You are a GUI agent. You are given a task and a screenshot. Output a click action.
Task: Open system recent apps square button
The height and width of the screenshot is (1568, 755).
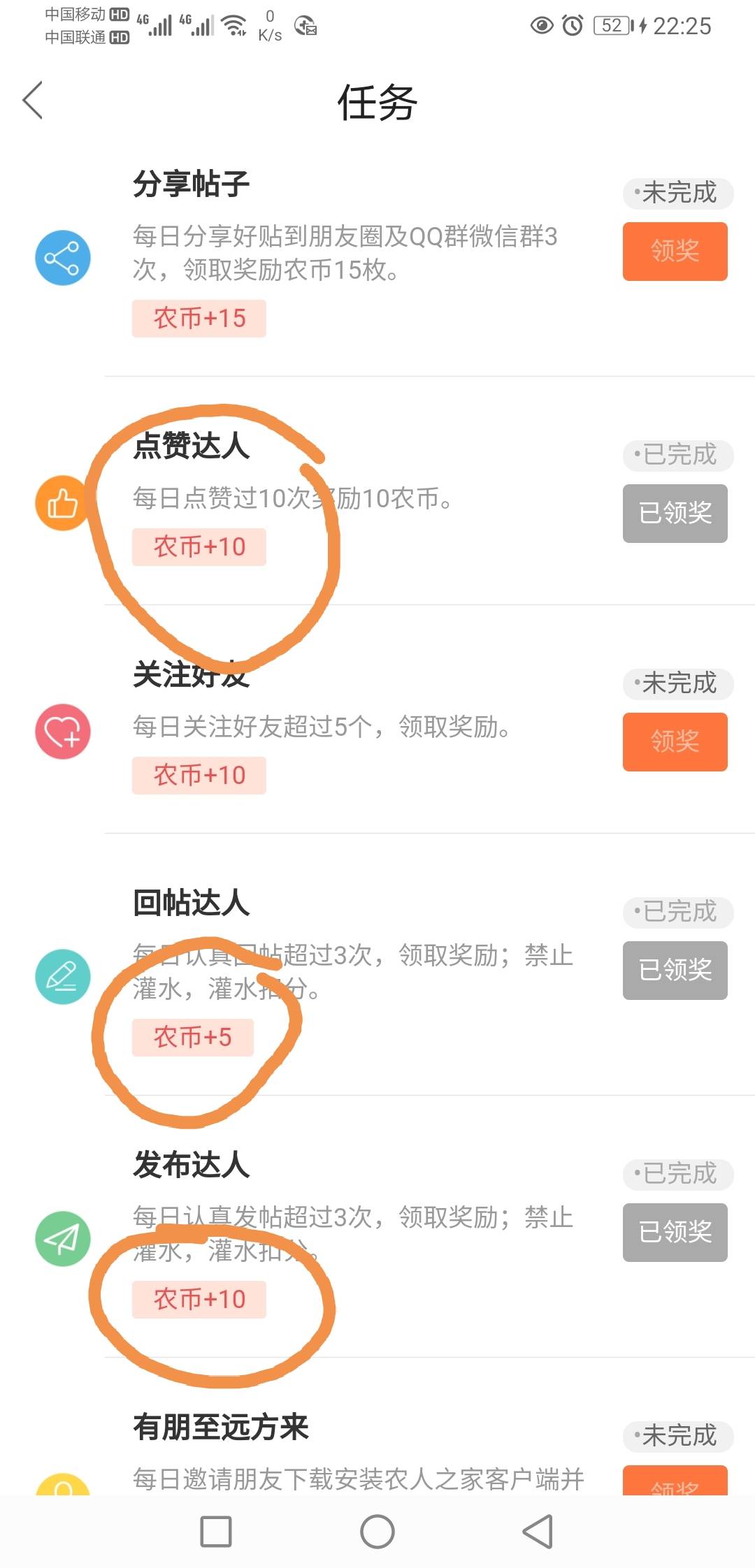(x=216, y=1532)
